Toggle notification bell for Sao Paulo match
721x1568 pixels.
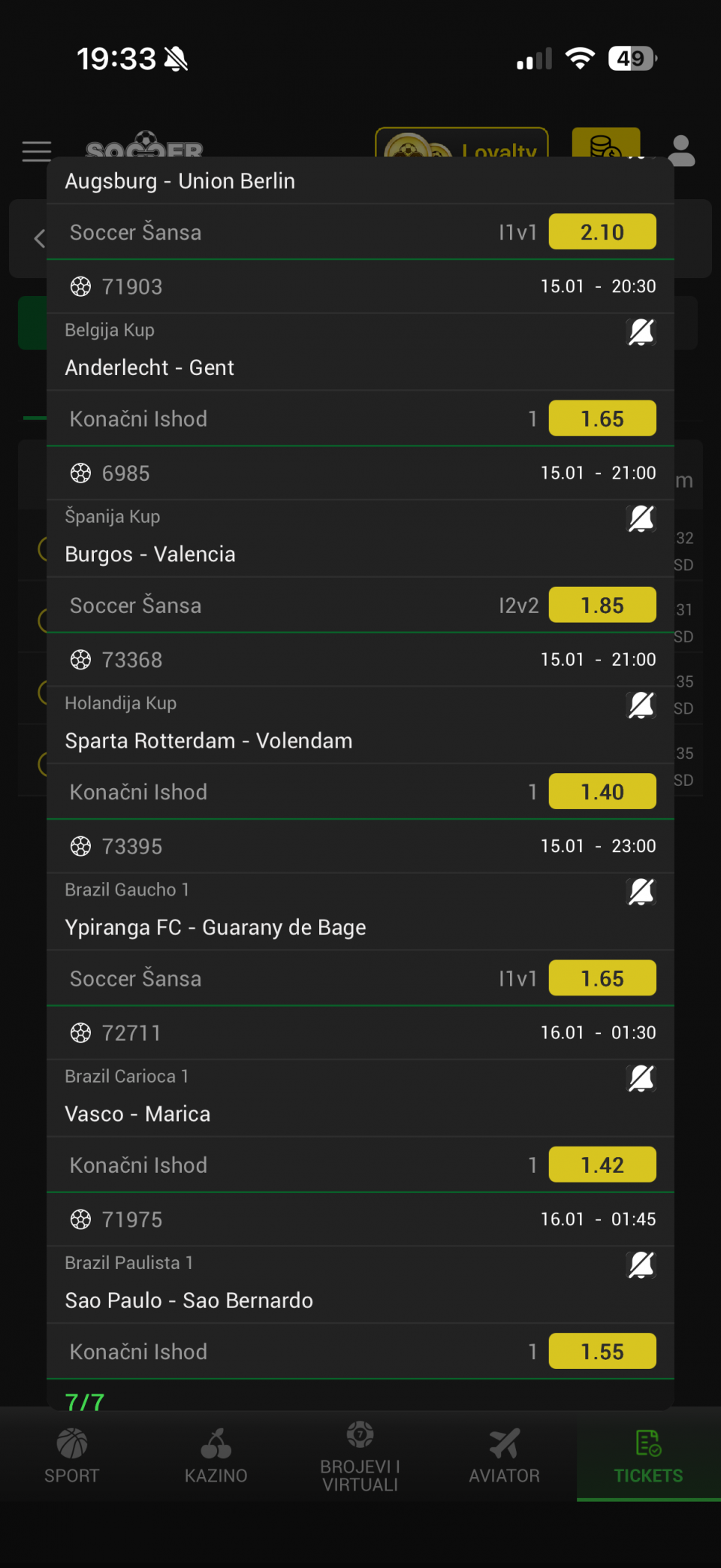(641, 1264)
